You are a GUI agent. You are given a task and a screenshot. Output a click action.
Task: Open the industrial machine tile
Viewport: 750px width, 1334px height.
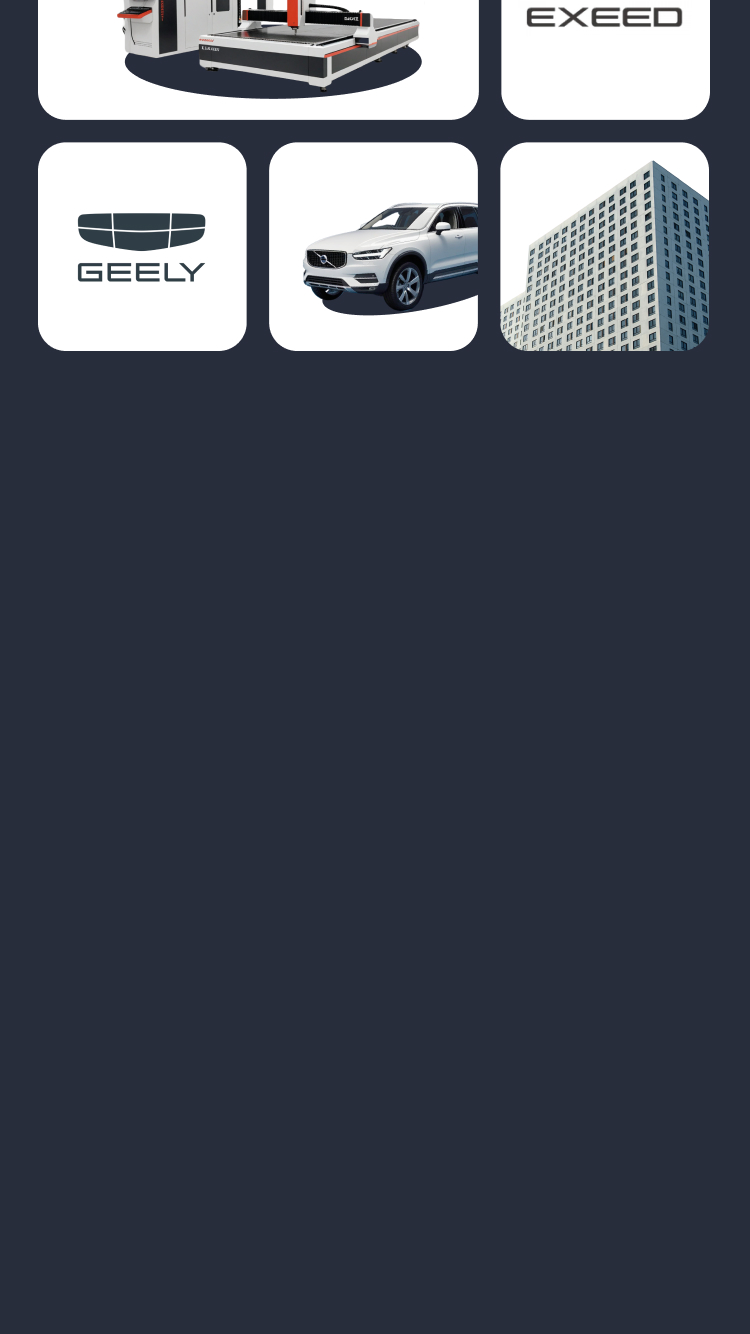tap(258, 59)
